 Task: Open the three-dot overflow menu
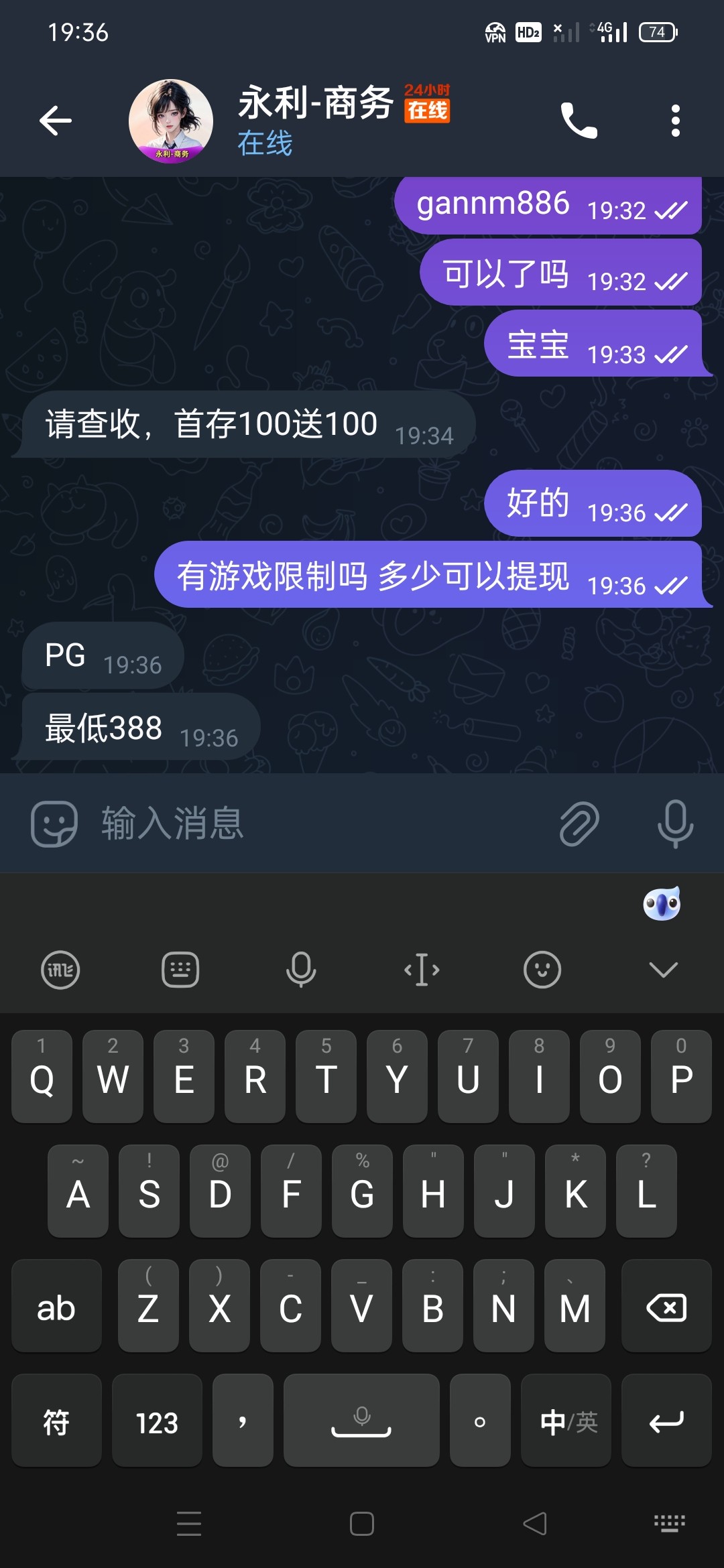pos(675,121)
